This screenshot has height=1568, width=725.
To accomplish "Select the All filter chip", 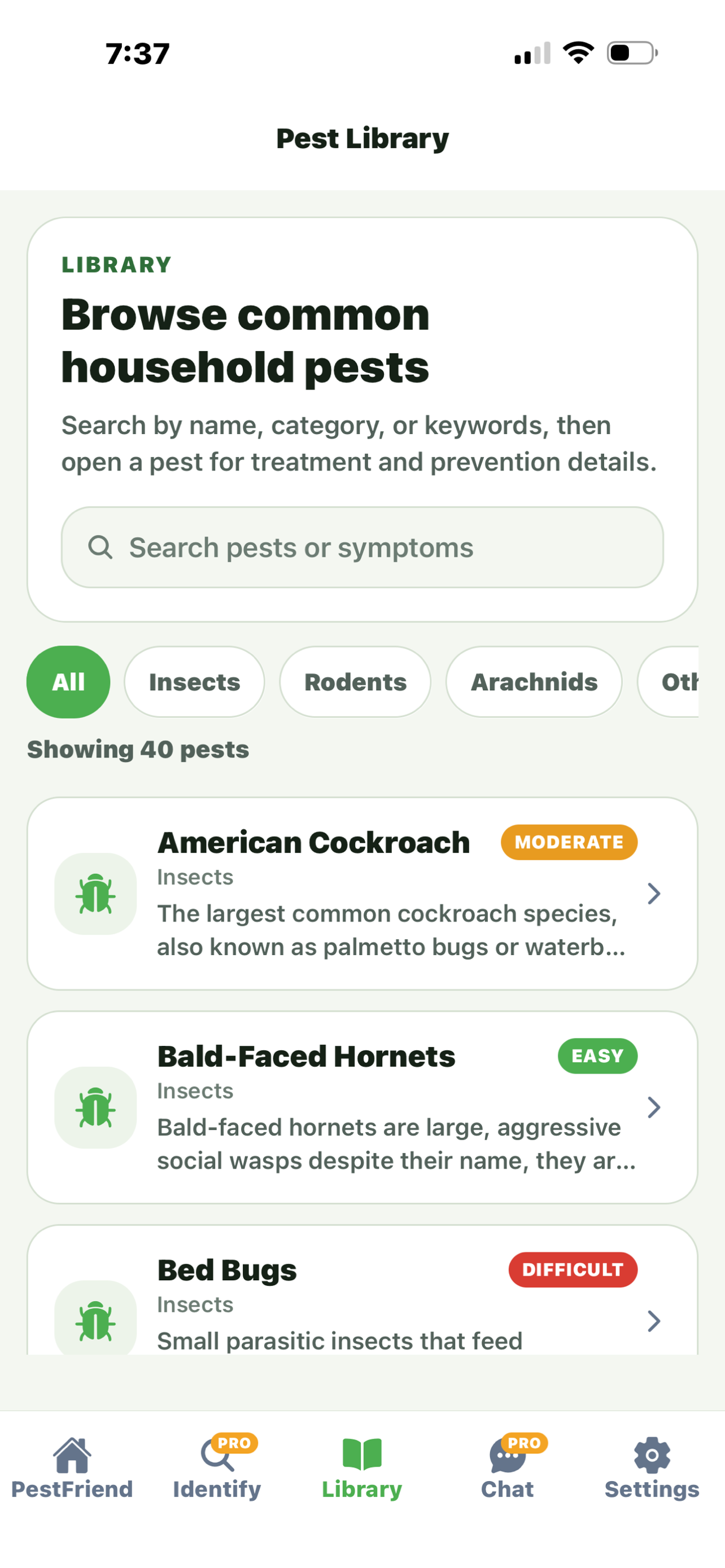I will pyautogui.click(x=68, y=682).
